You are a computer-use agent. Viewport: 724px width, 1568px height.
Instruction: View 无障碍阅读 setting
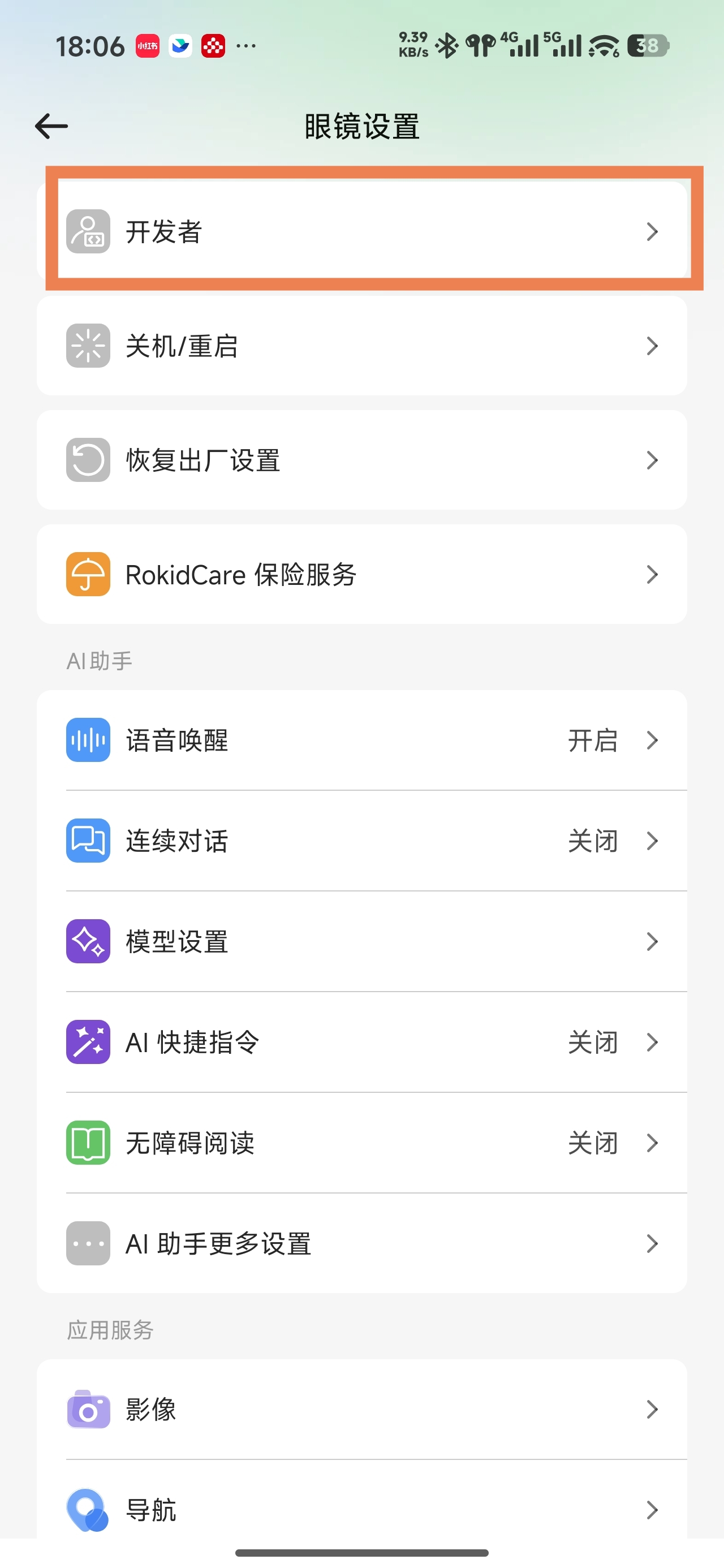pos(361,1143)
